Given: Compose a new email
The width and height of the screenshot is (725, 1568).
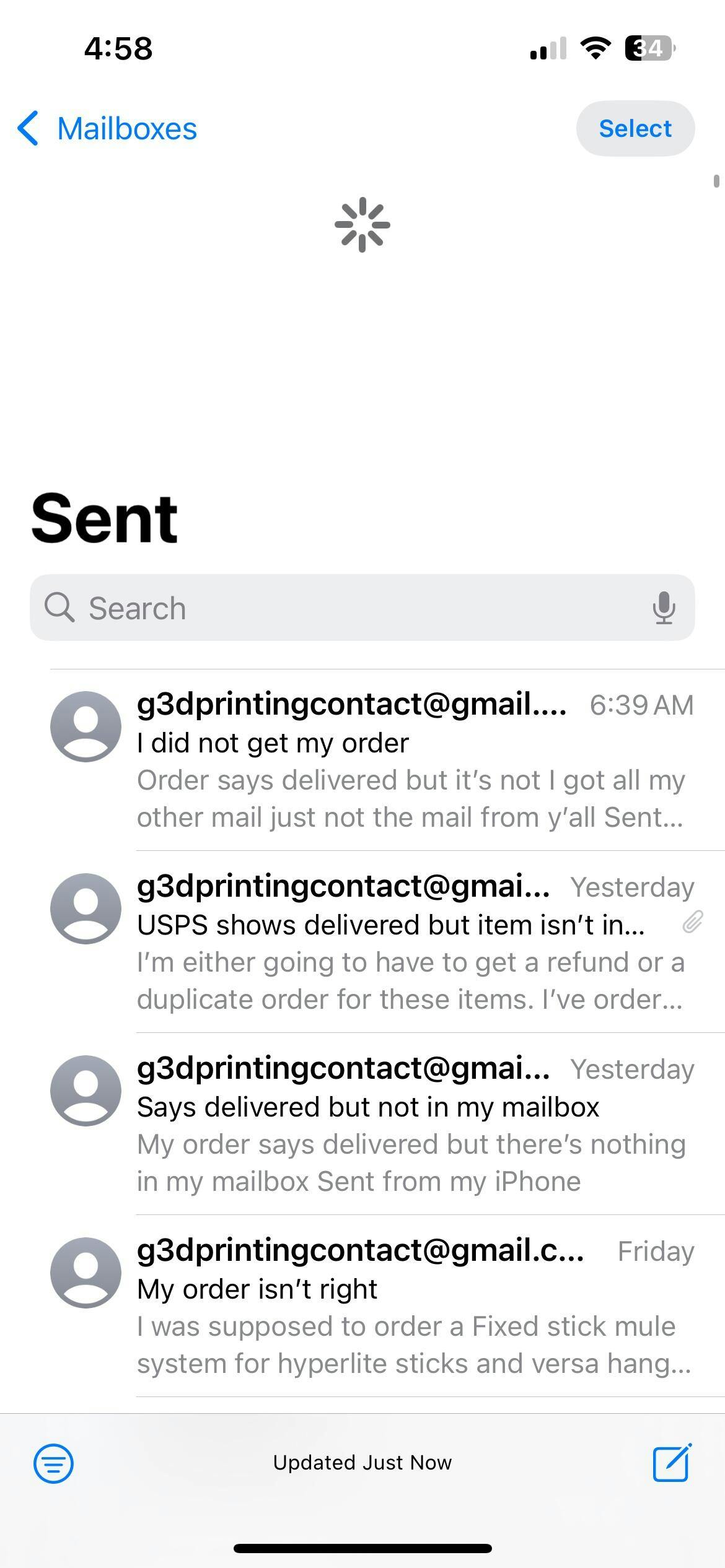Looking at the screenshot, I should [672, 1464].
